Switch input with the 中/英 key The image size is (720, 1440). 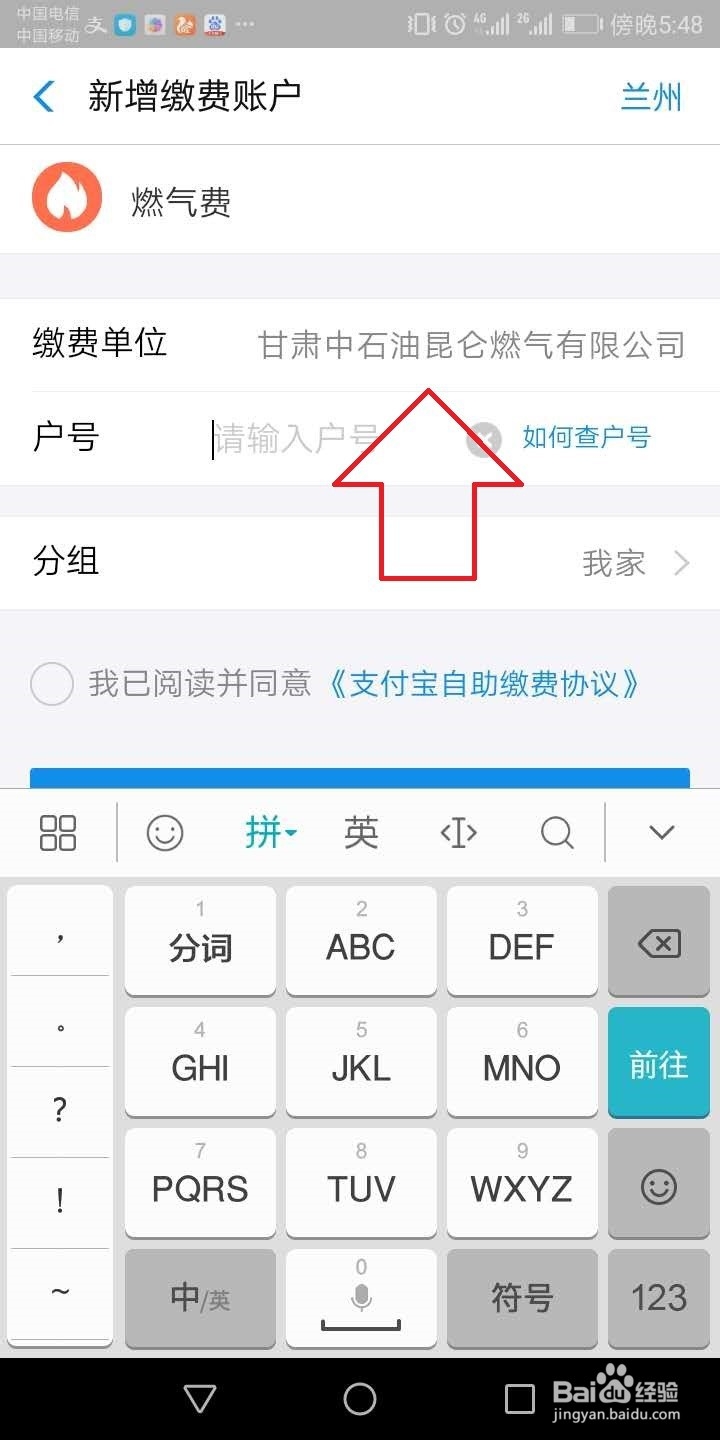pyautogui.click(x=199, y=1298)
